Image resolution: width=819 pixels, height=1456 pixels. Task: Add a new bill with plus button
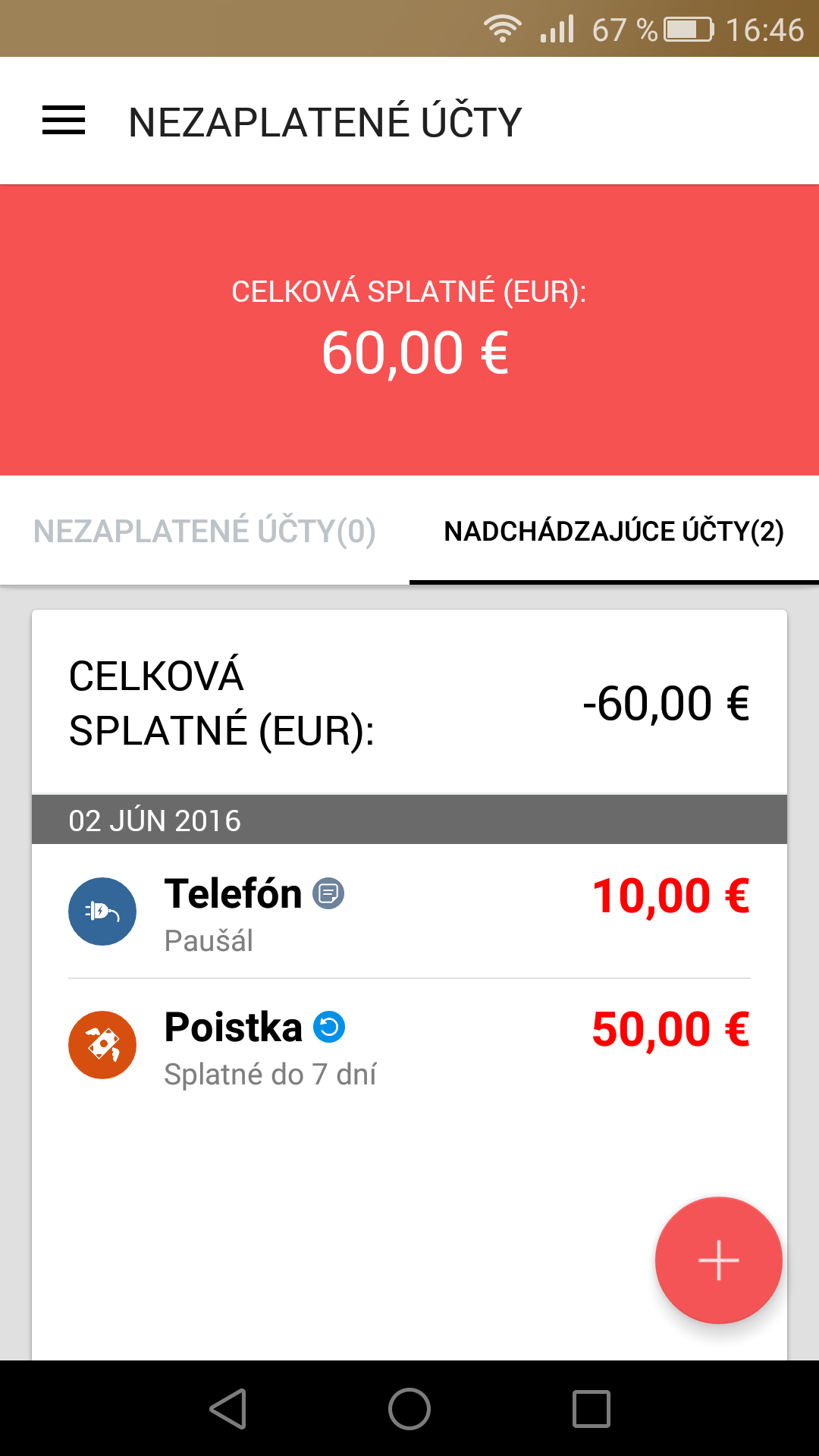pyautogui.click(x=718, y=1260)
